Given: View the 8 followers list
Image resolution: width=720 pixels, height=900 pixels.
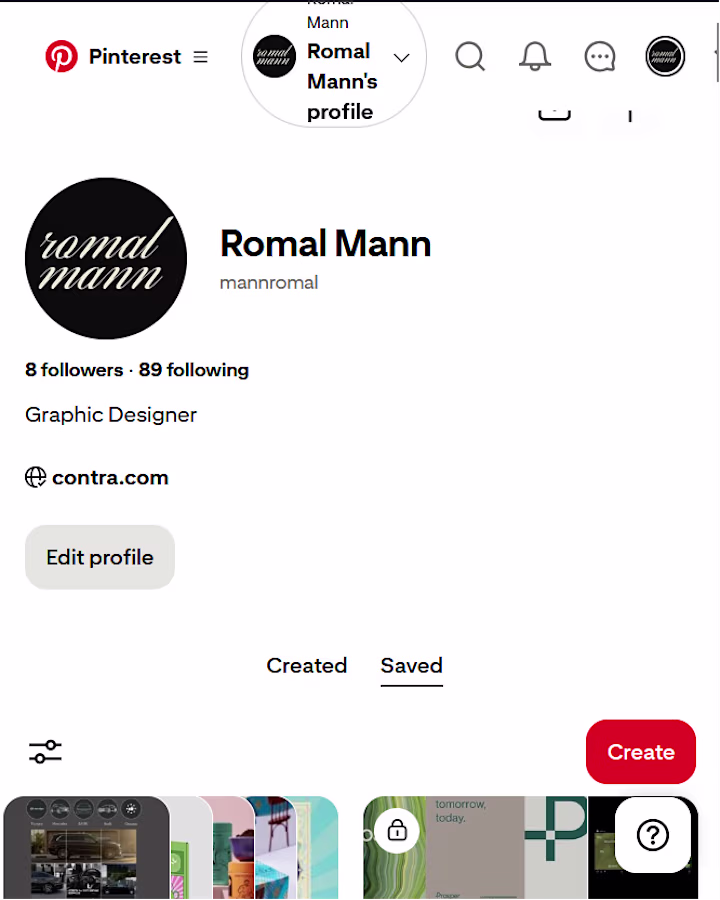Looking at the screenshot, I should [74, 370].
